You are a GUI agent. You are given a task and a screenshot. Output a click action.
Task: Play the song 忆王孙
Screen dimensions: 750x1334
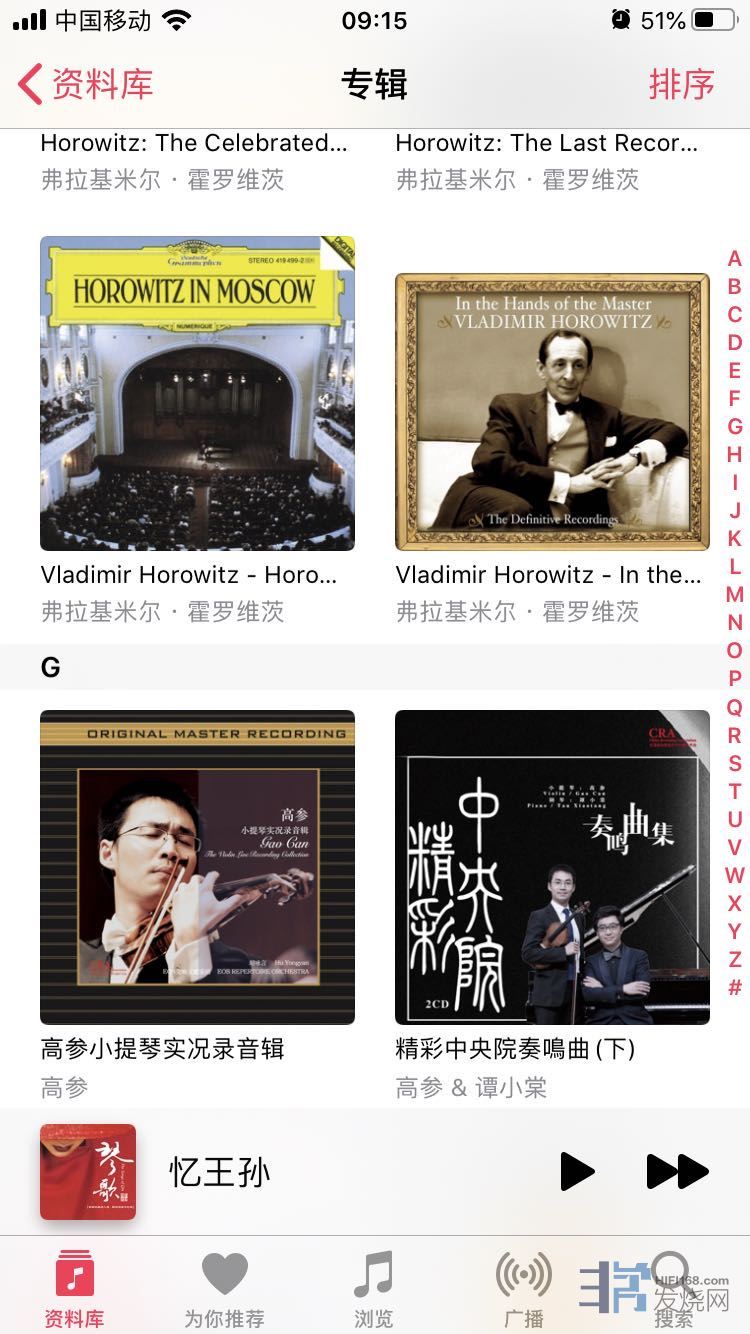click(577, 1171)
